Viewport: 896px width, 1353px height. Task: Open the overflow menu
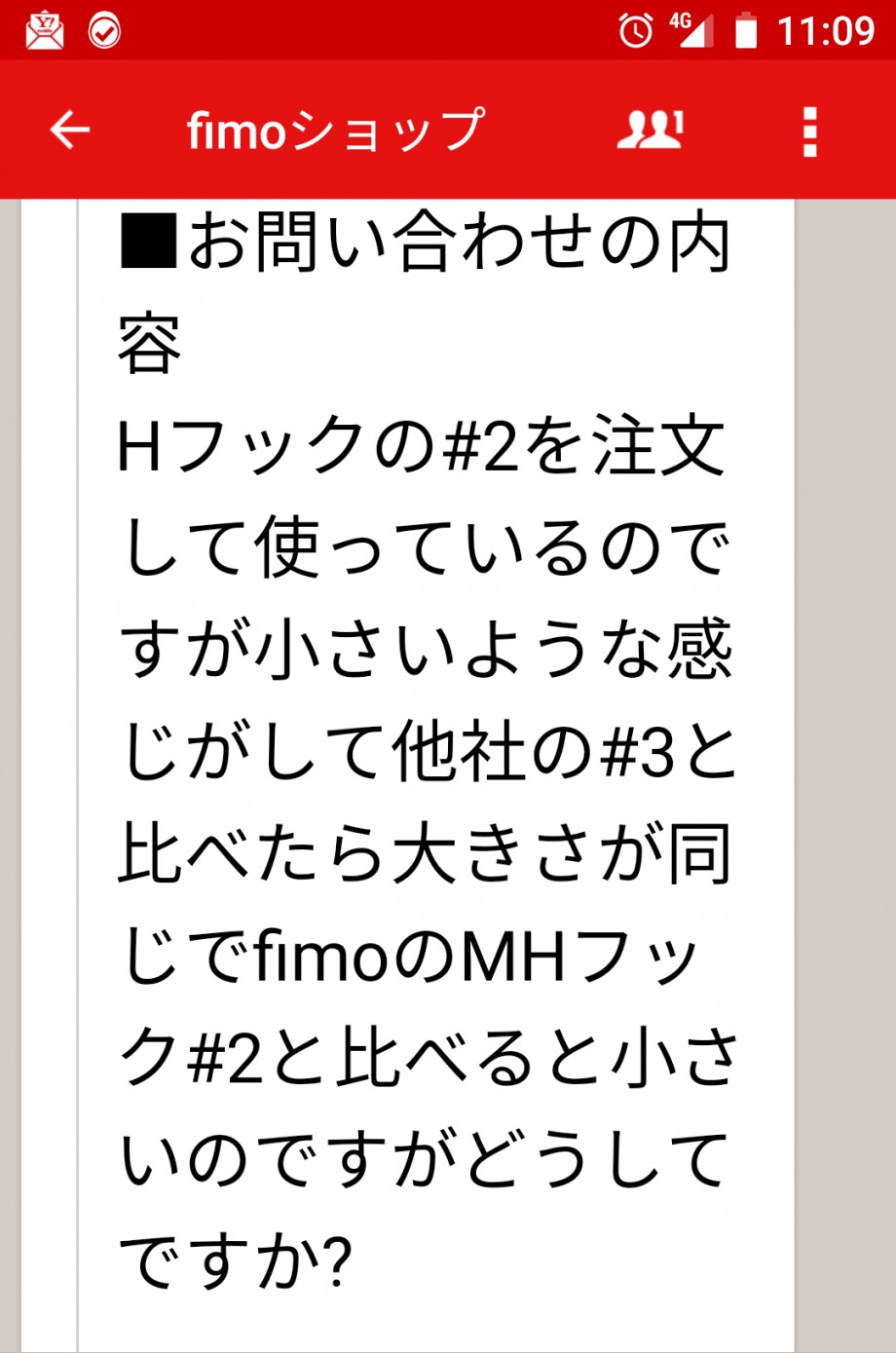(809, 132)
